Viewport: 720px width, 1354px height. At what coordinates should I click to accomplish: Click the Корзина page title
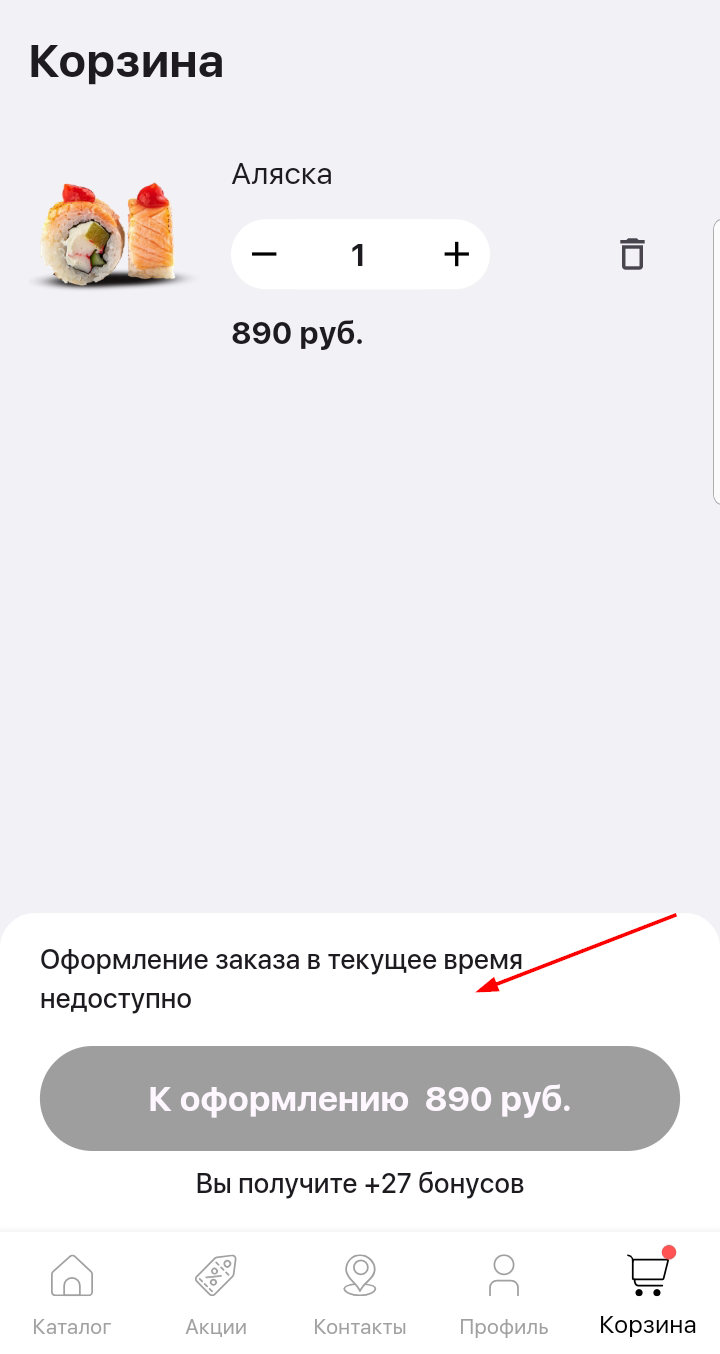coord(126,60)
